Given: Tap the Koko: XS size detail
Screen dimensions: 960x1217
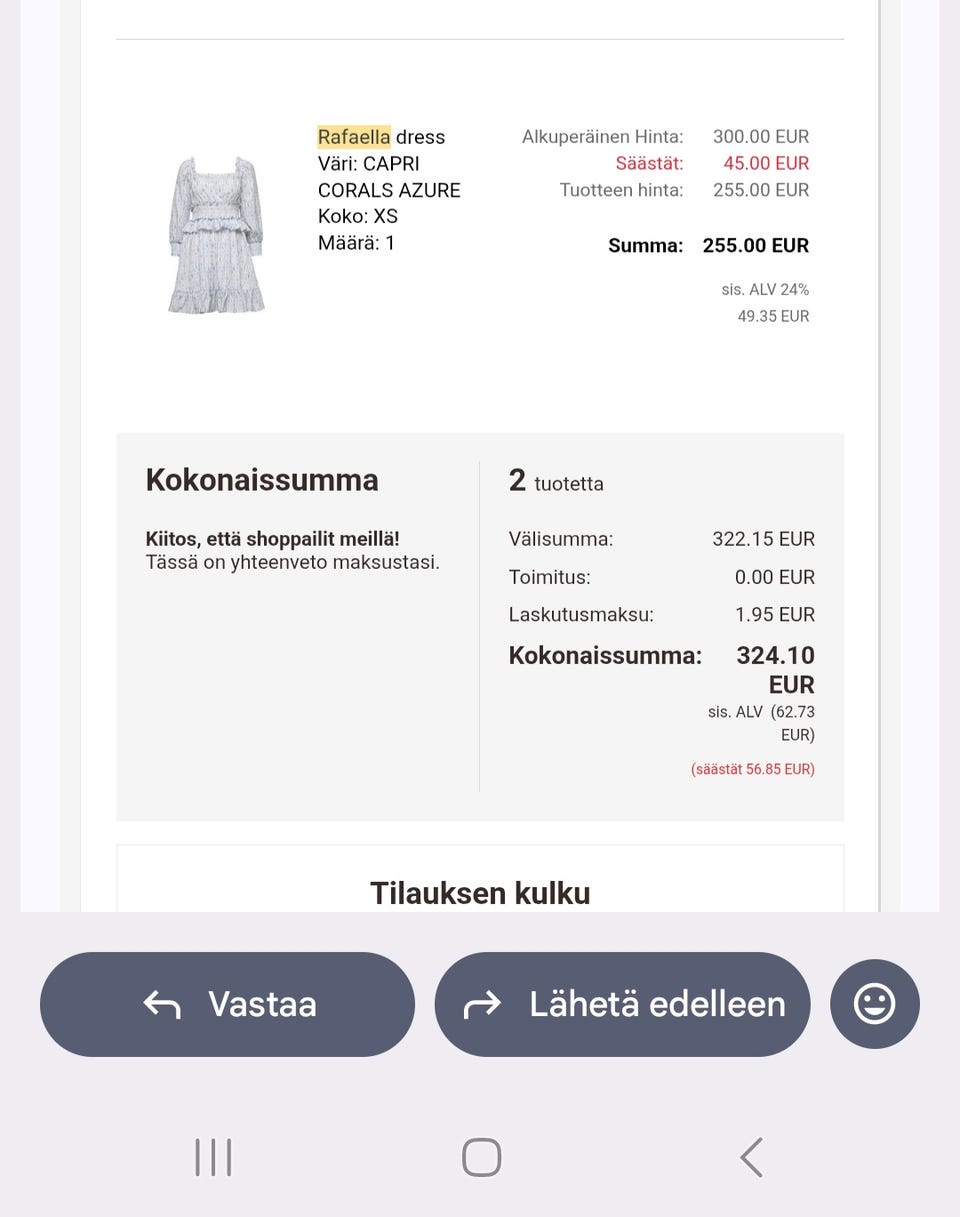Looking at the screenshot, I should click(x=358, y=216).
